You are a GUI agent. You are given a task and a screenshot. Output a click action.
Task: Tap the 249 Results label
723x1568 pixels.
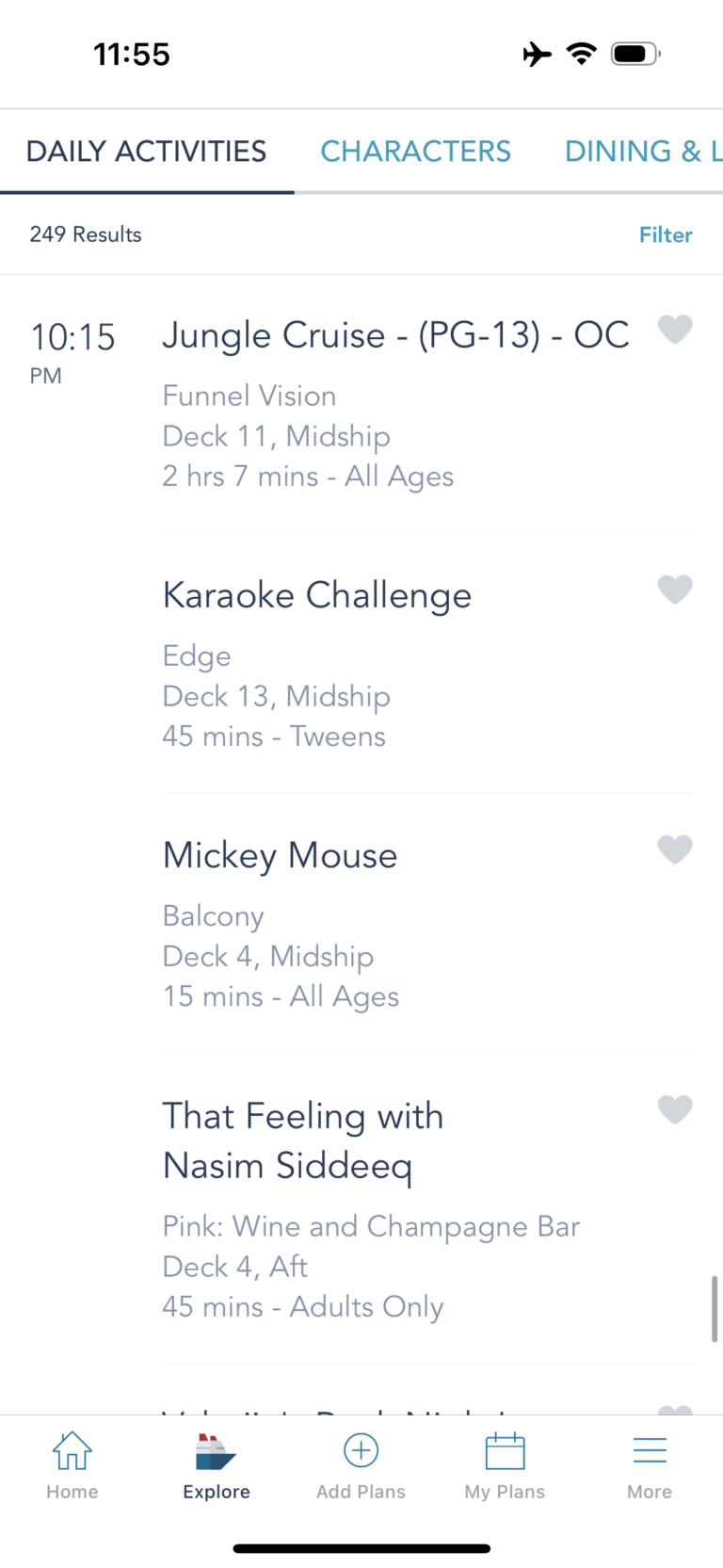click(x=86, y=234)
